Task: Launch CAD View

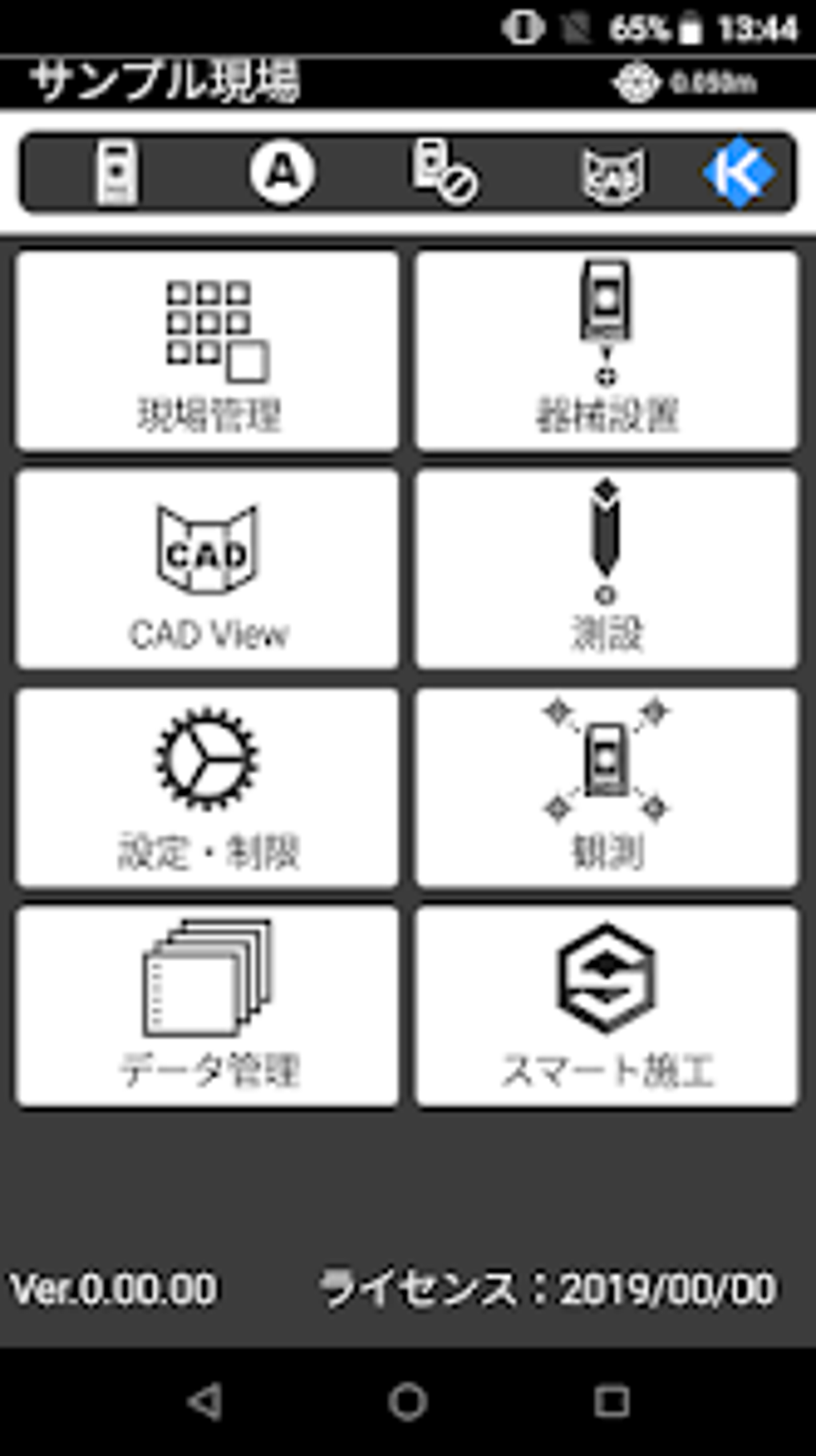Action: (x=207, y=568)
